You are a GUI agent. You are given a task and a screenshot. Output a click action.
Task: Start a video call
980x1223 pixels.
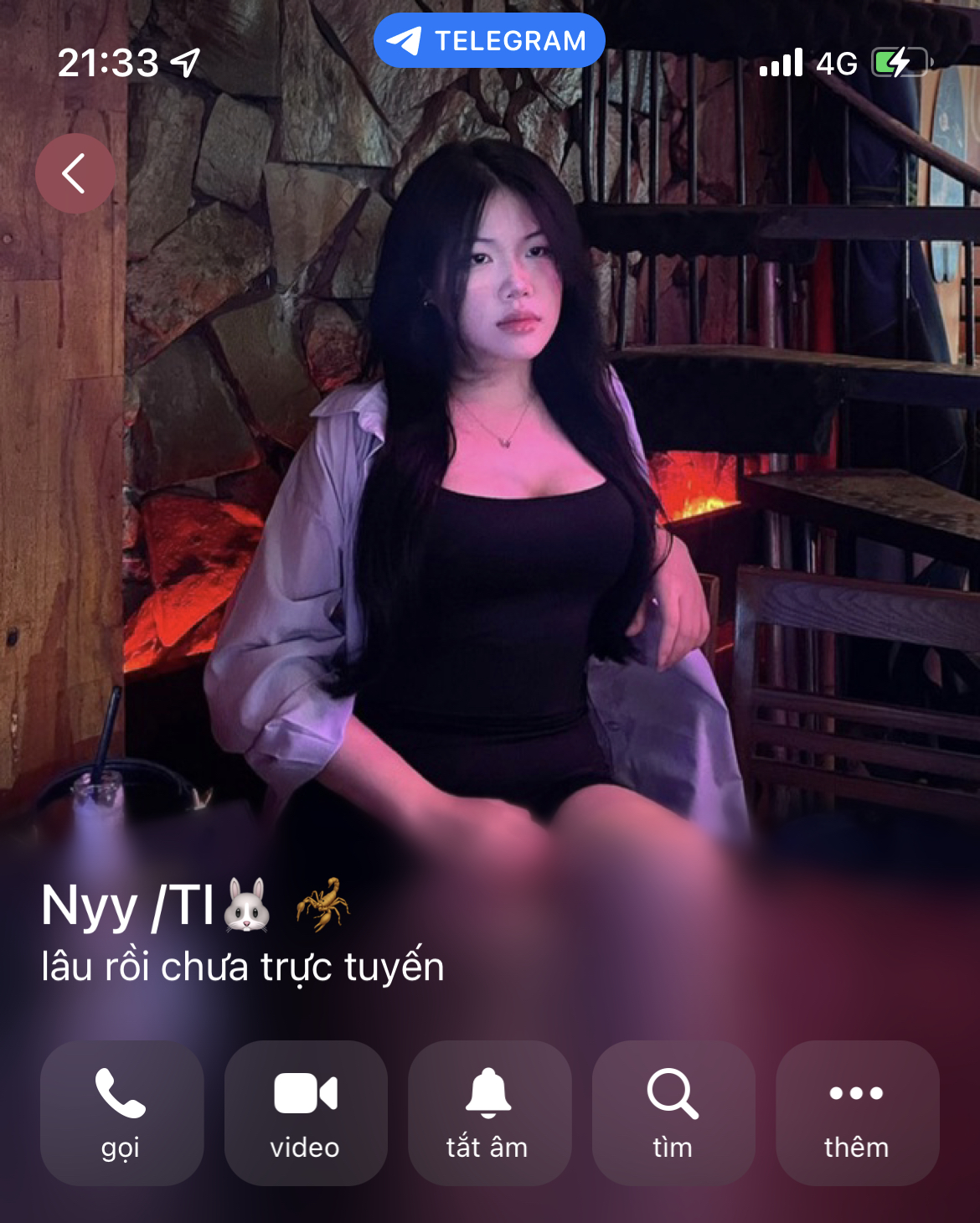tap(306, 1112)
